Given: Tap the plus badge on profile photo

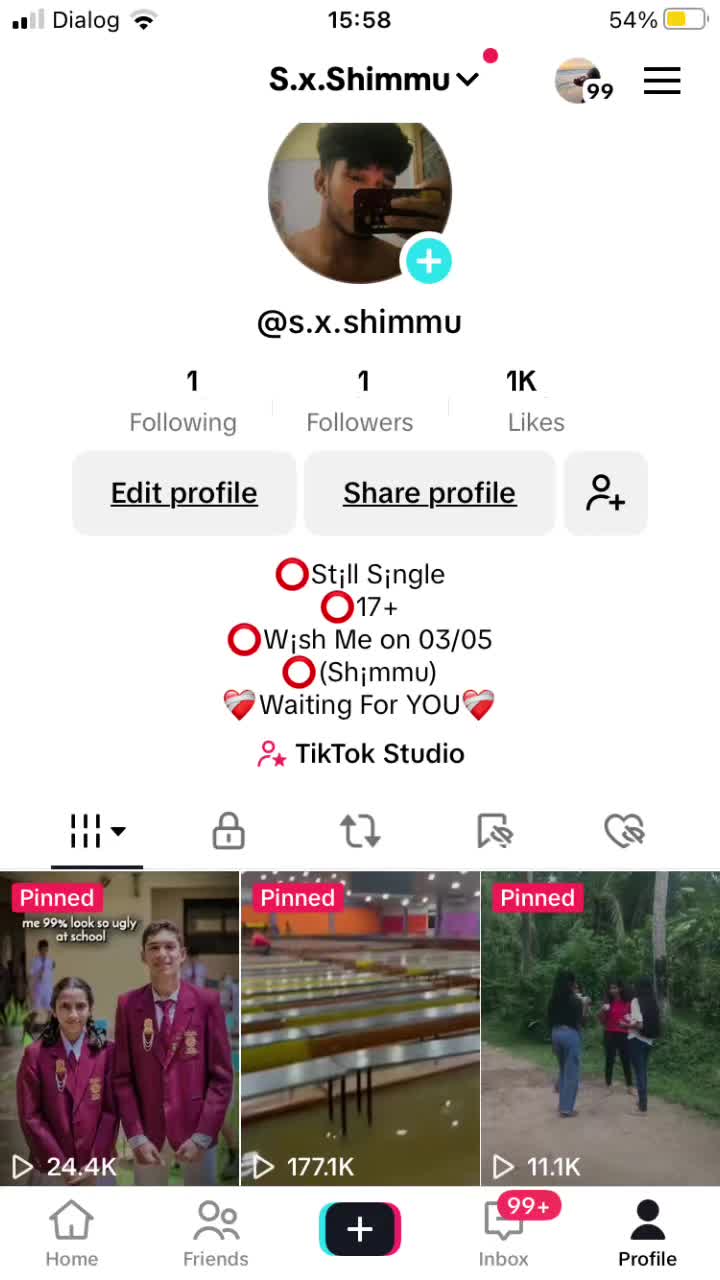Looking at the screenshot, I should pos(429,261).
